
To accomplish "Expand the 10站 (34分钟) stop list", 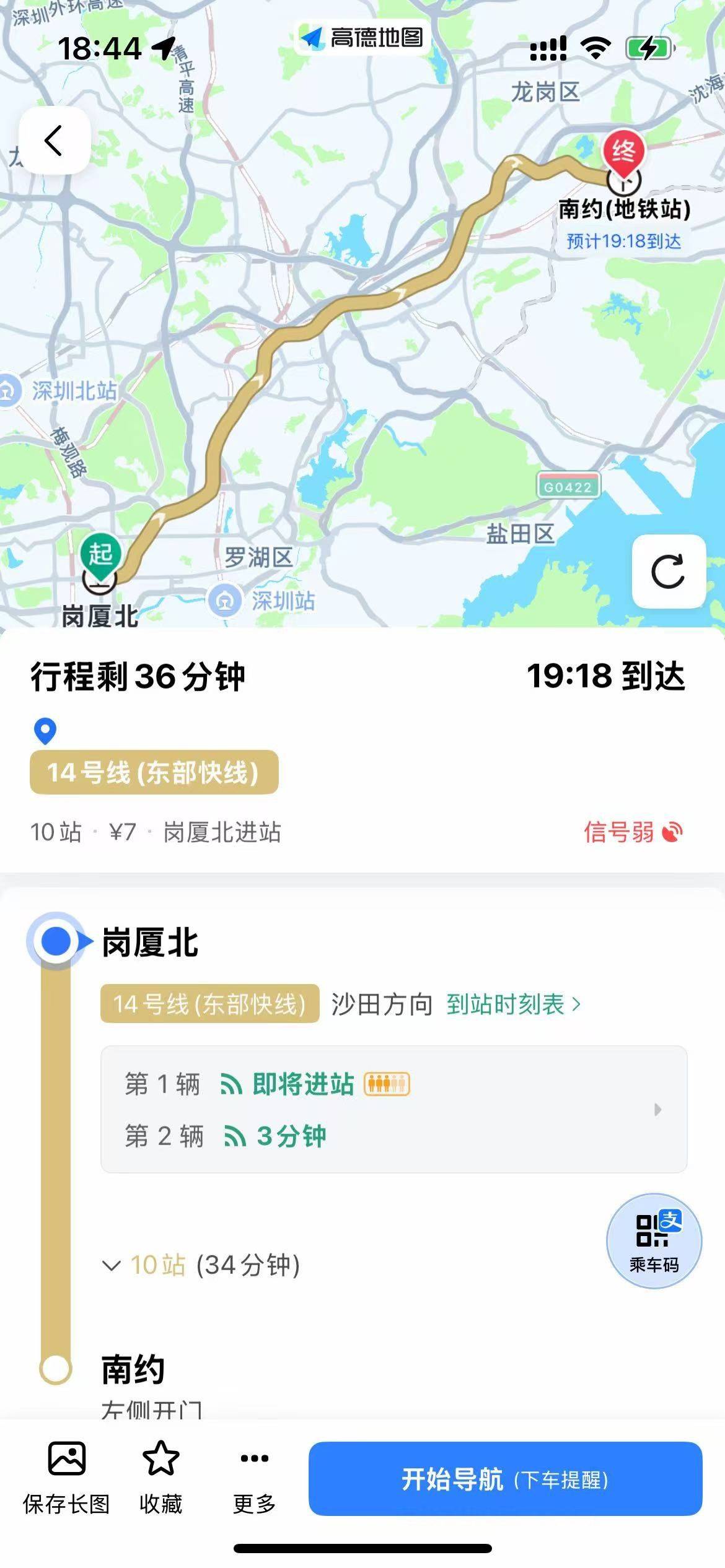I will (201, 1265).
